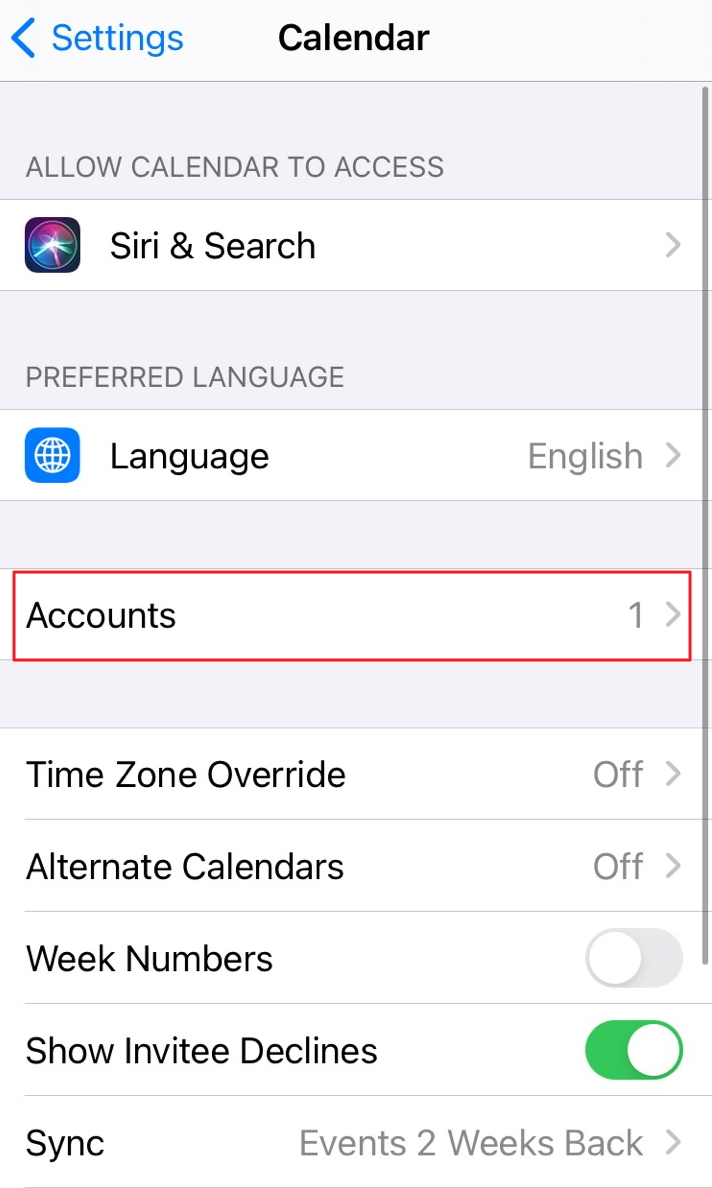Change the Language preference
712x1188 pixels.
[x=353, y=455]
